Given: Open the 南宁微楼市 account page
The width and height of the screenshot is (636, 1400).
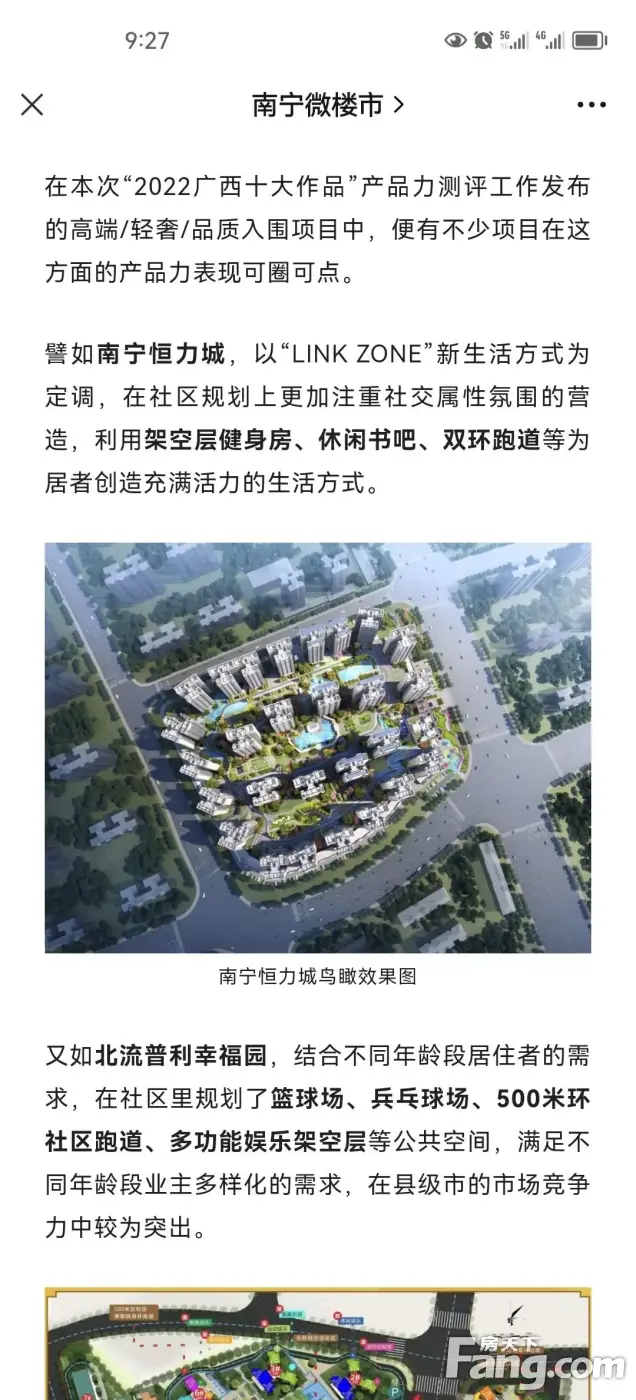Looking at the screenshot, I should (x=327, y=105).
